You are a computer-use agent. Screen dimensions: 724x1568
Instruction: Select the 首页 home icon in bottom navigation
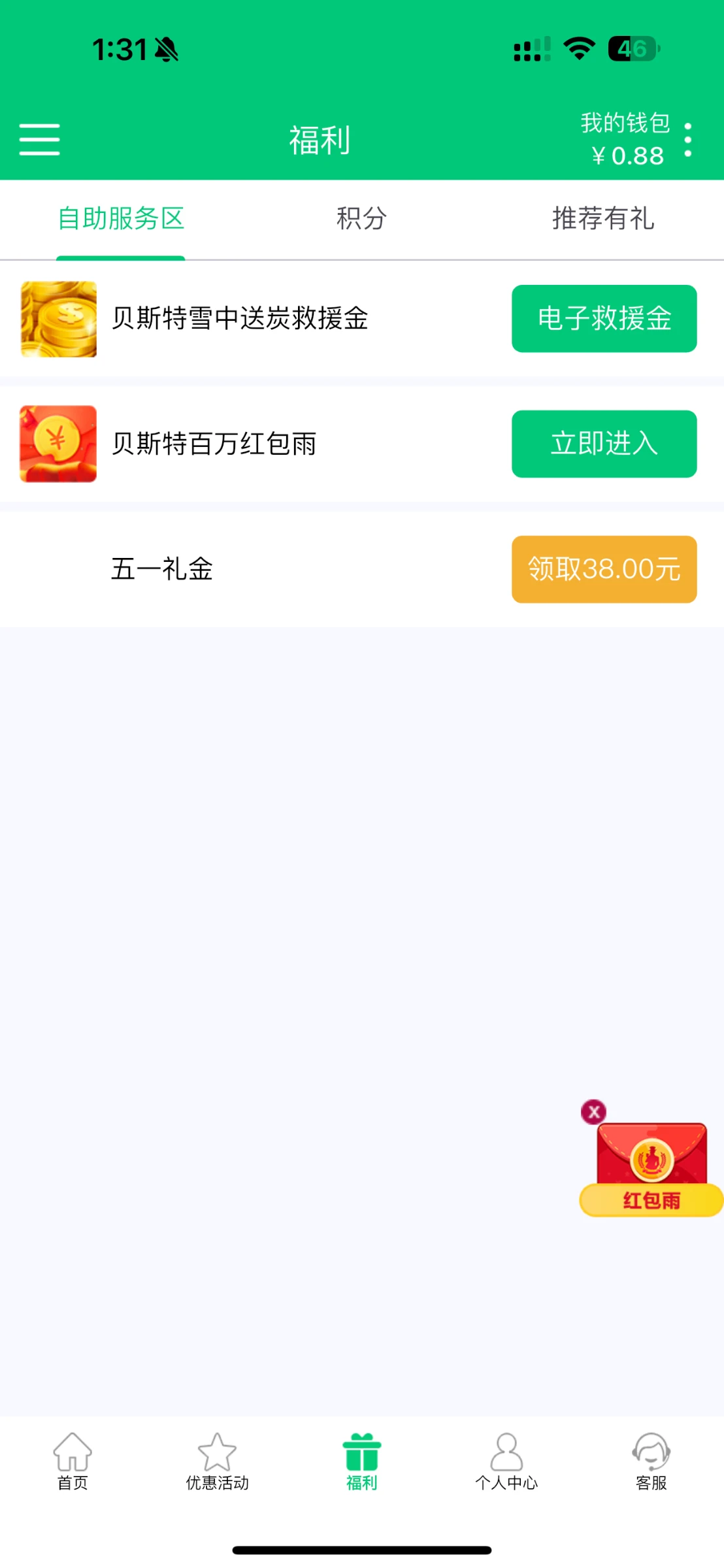coord(71,1467)
